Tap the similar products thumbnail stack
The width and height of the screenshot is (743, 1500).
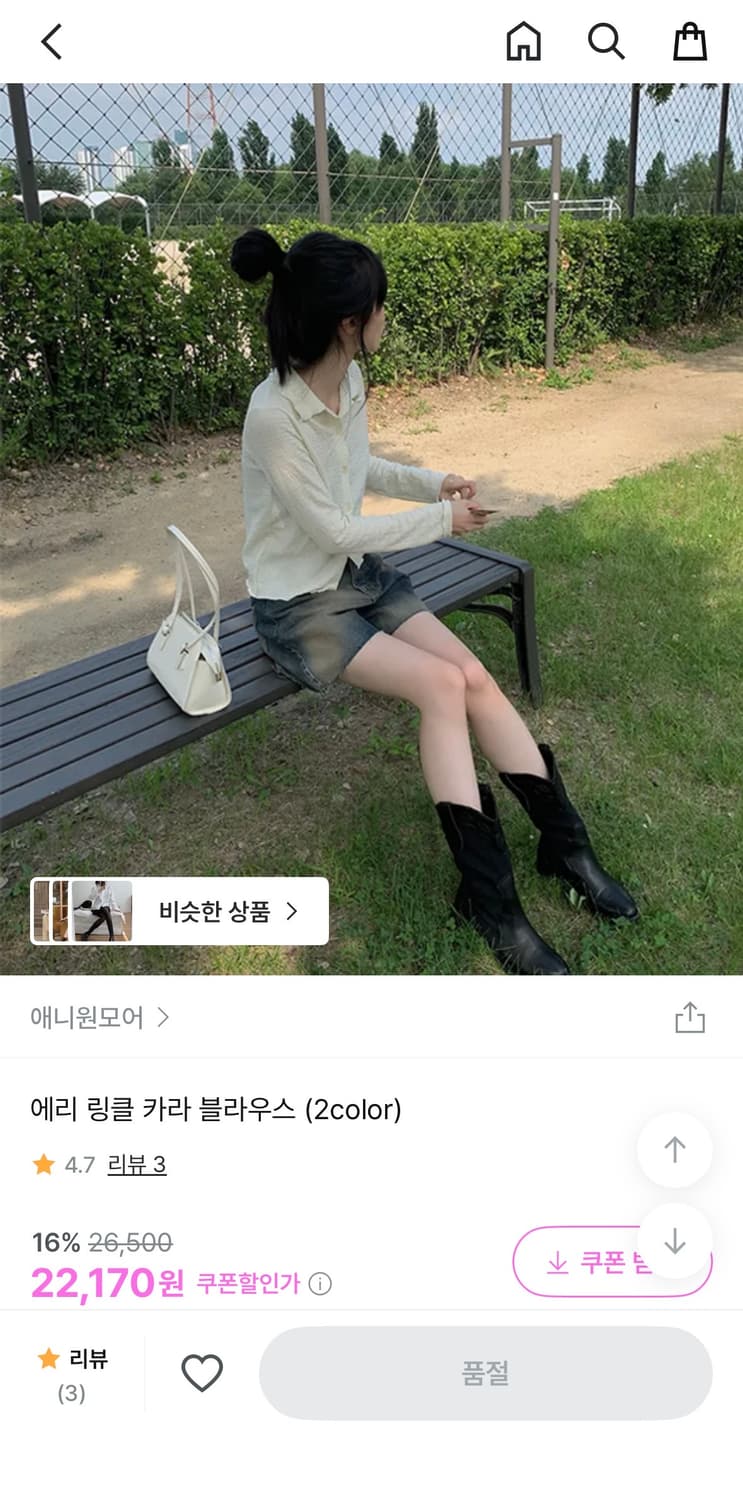pos(85,911)
